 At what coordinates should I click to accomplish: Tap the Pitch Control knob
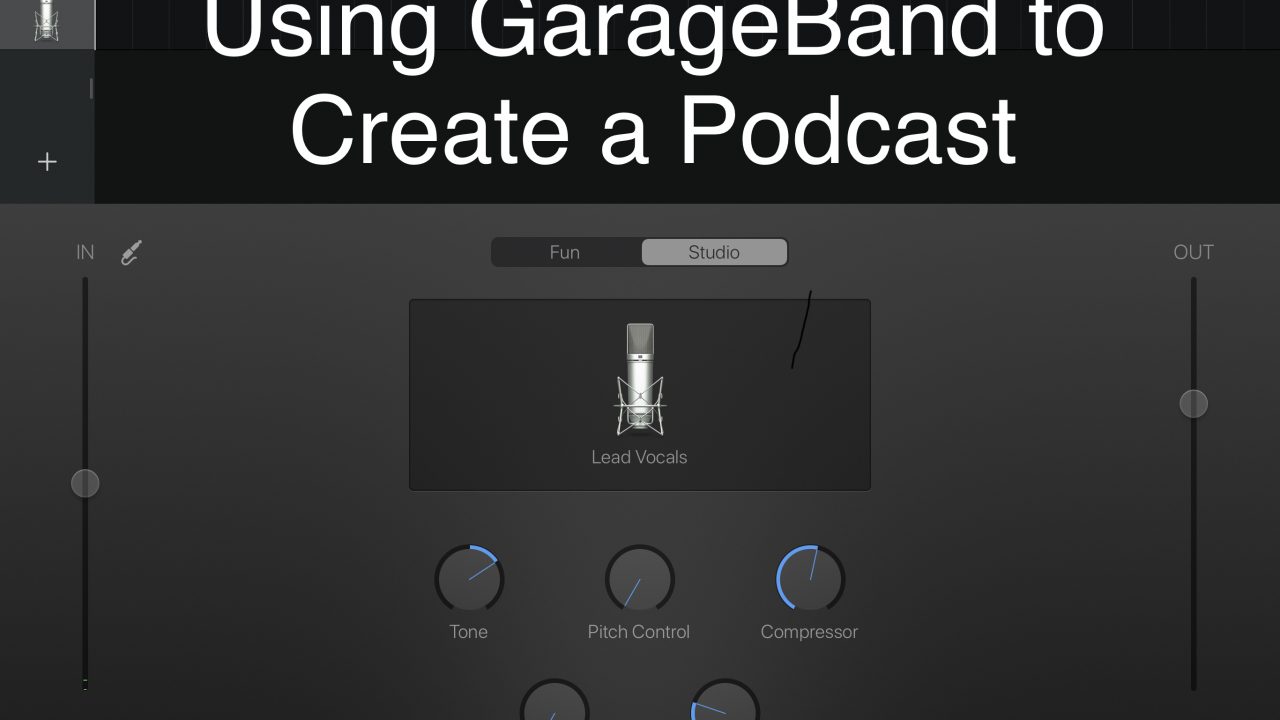coord(639,579)
